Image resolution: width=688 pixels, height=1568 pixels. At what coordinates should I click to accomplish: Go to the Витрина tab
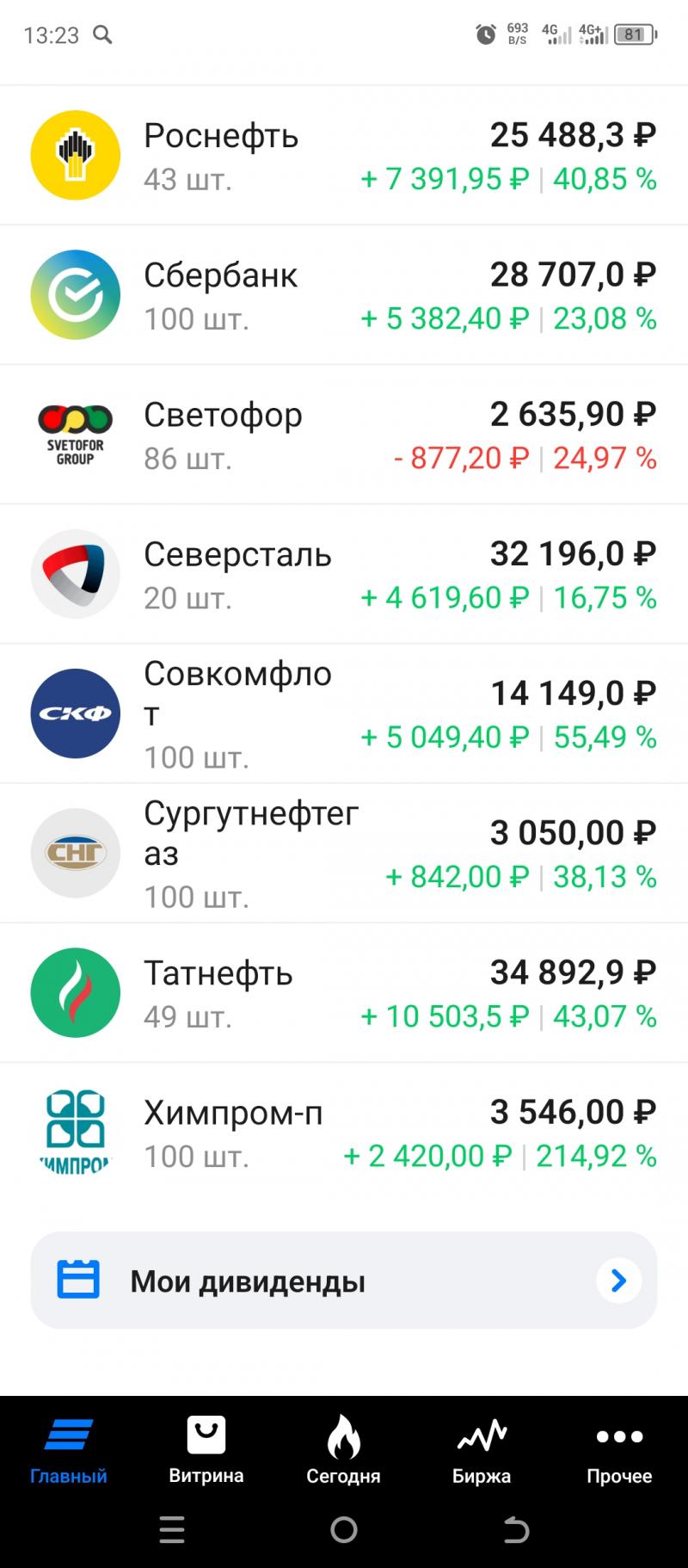pyautogui.click(x=206, y=1451)
